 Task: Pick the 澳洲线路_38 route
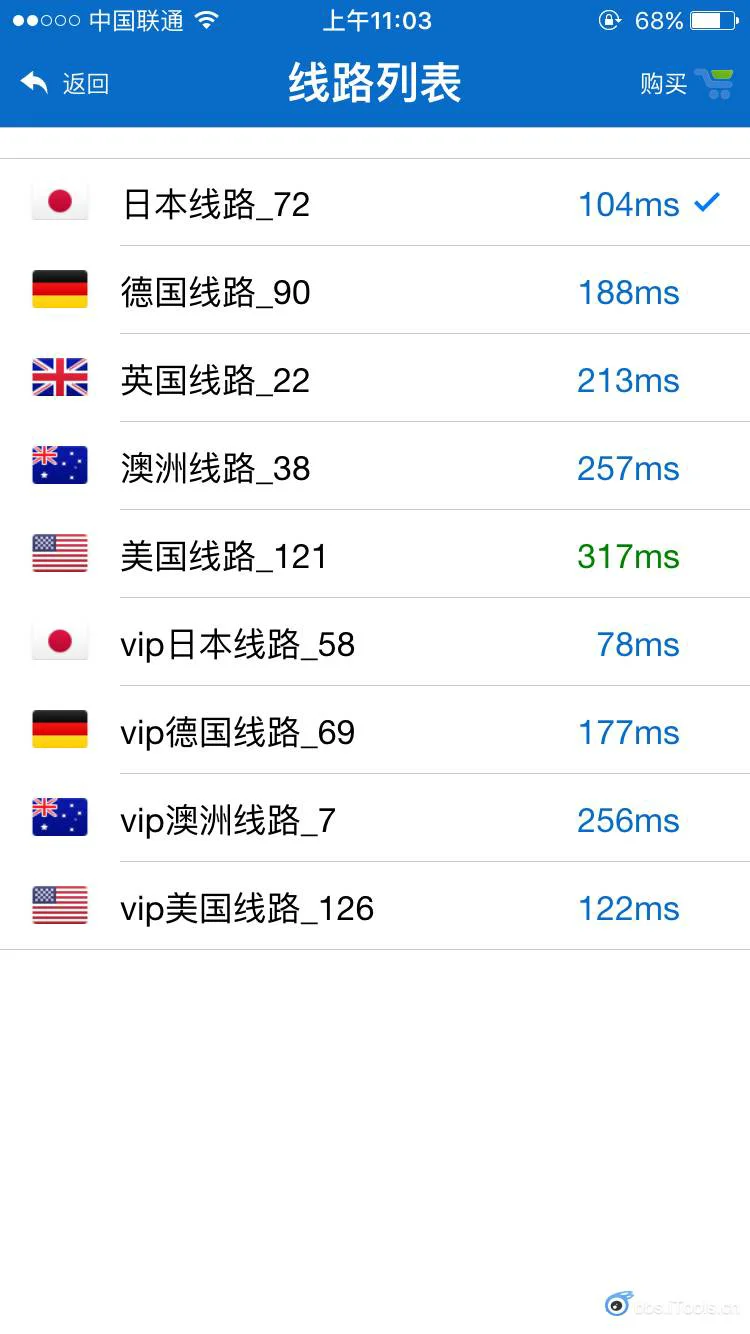click(375, 467)
